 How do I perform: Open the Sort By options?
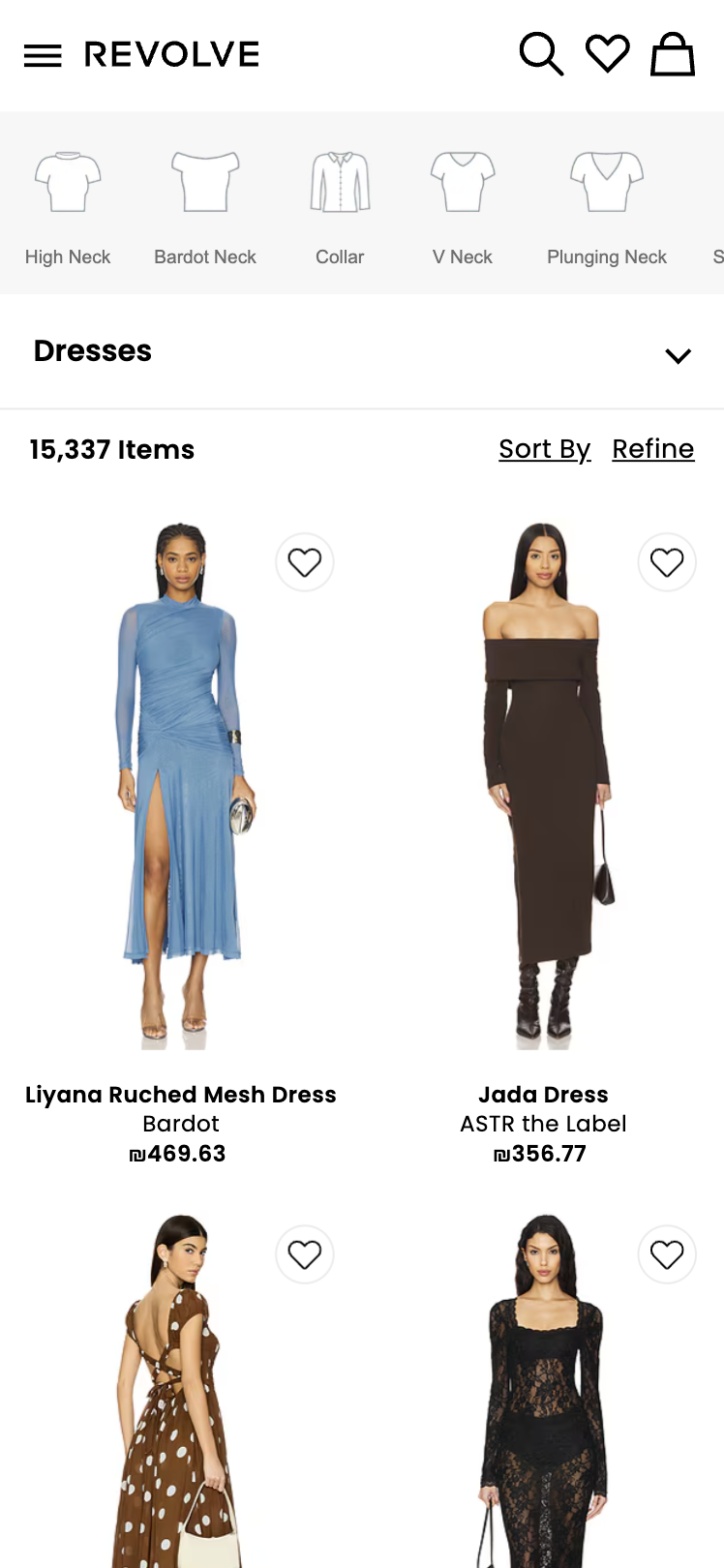click(x=544, y=449)
